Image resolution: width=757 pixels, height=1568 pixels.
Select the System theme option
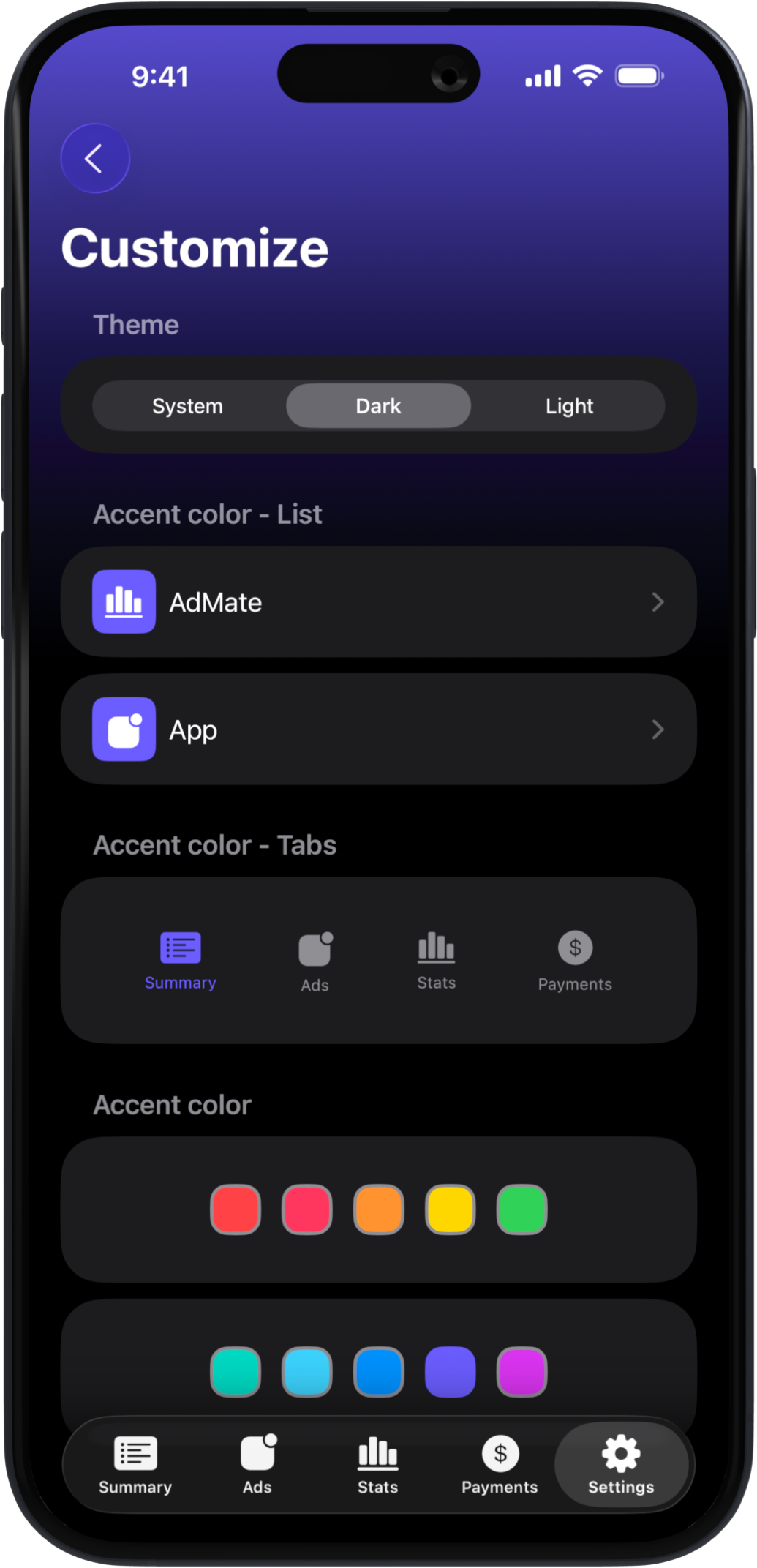pyautogui.click(x=187, y=406)
